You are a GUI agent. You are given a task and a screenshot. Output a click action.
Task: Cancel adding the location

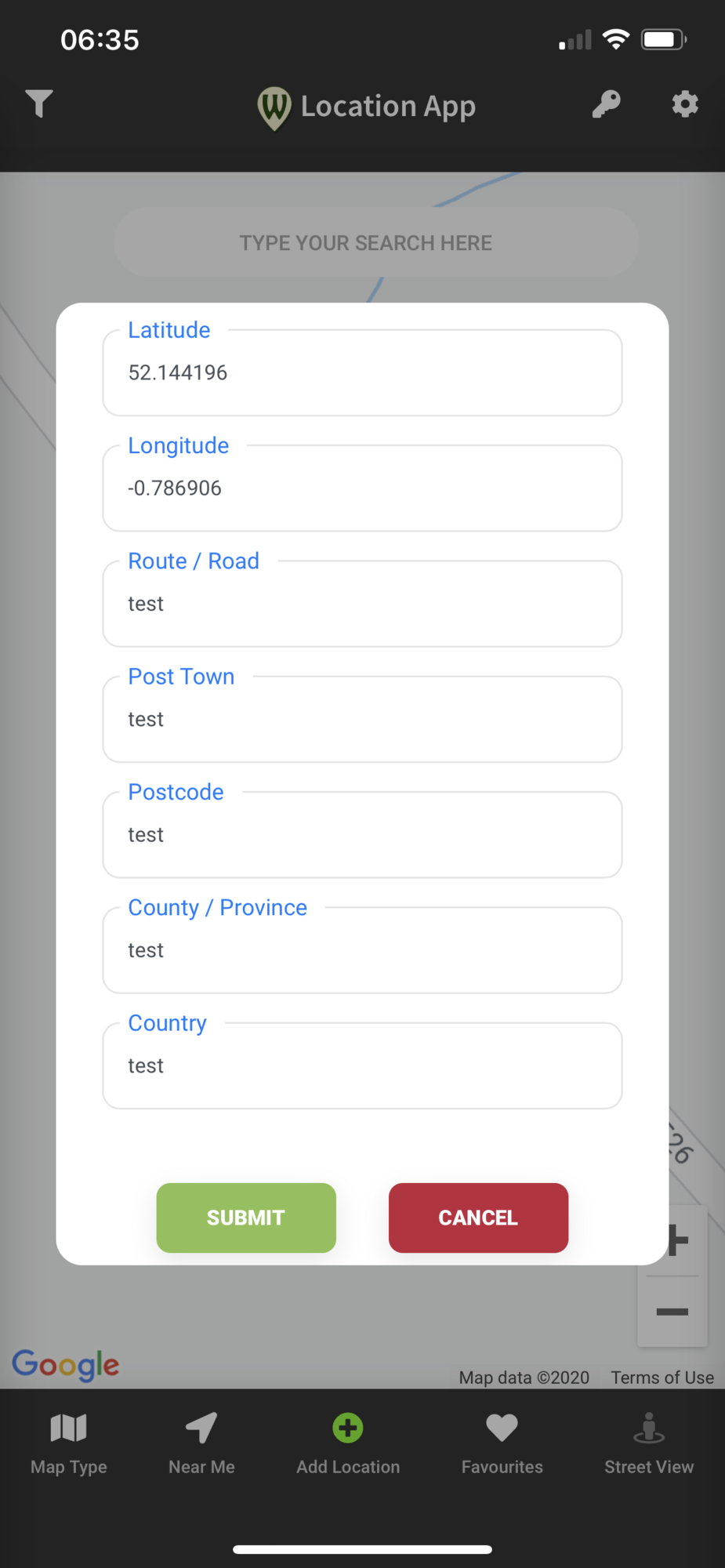click(x=478, y=1218)
